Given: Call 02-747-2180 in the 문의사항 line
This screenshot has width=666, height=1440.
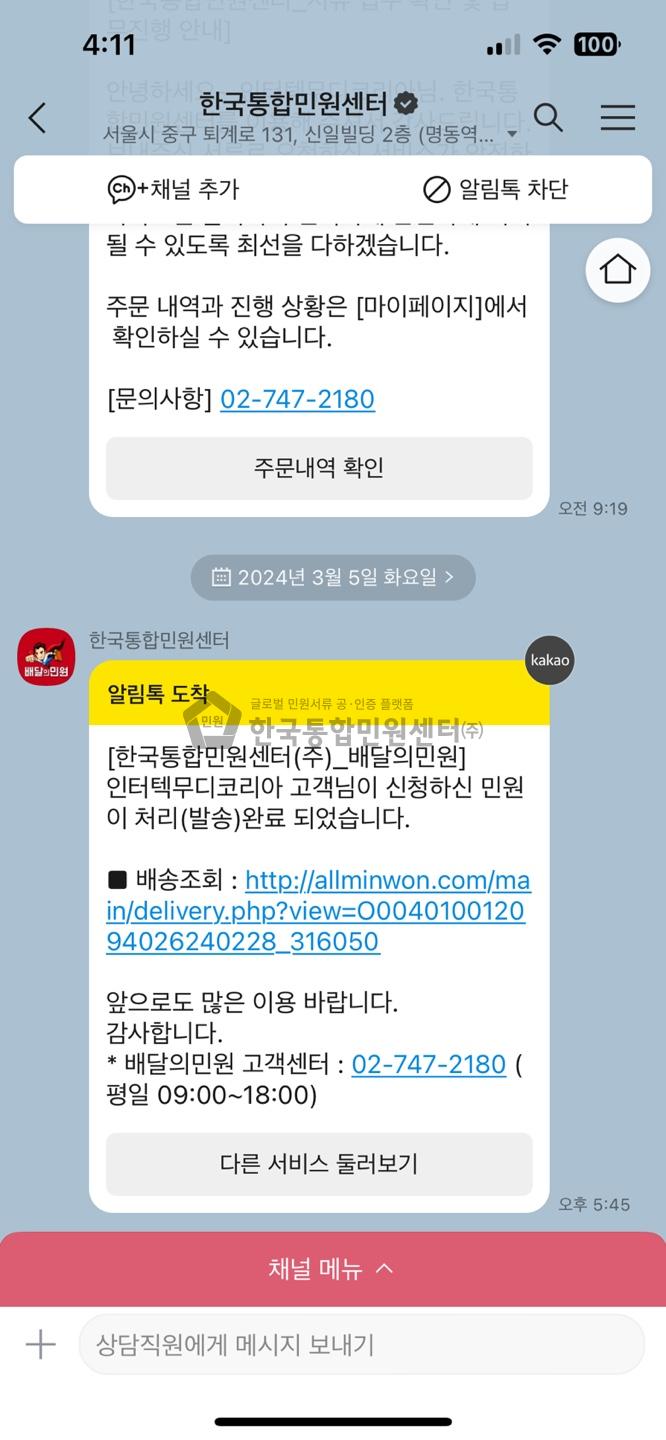Looking at the screenshot, I should (297, 399).
